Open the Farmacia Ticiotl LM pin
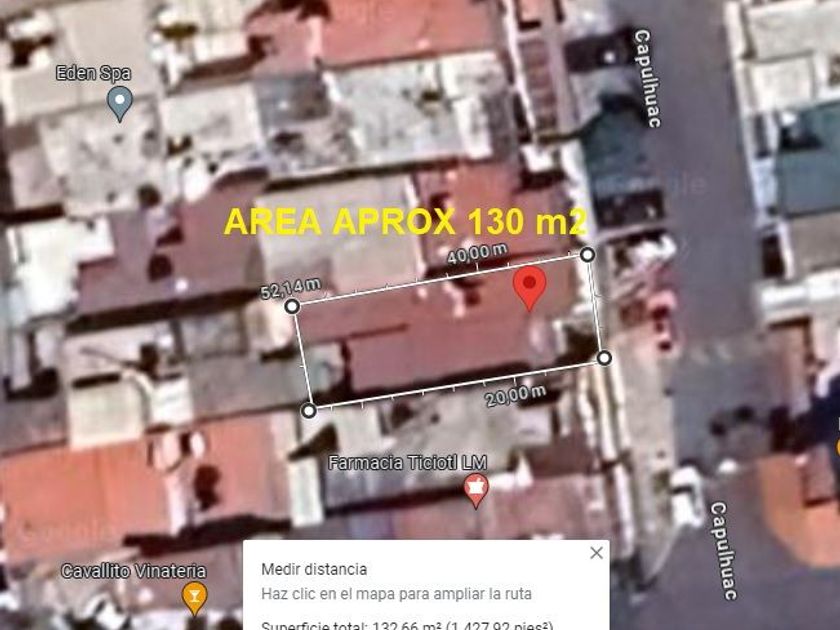Screen dimensions: 840x630 click(476, 490)
